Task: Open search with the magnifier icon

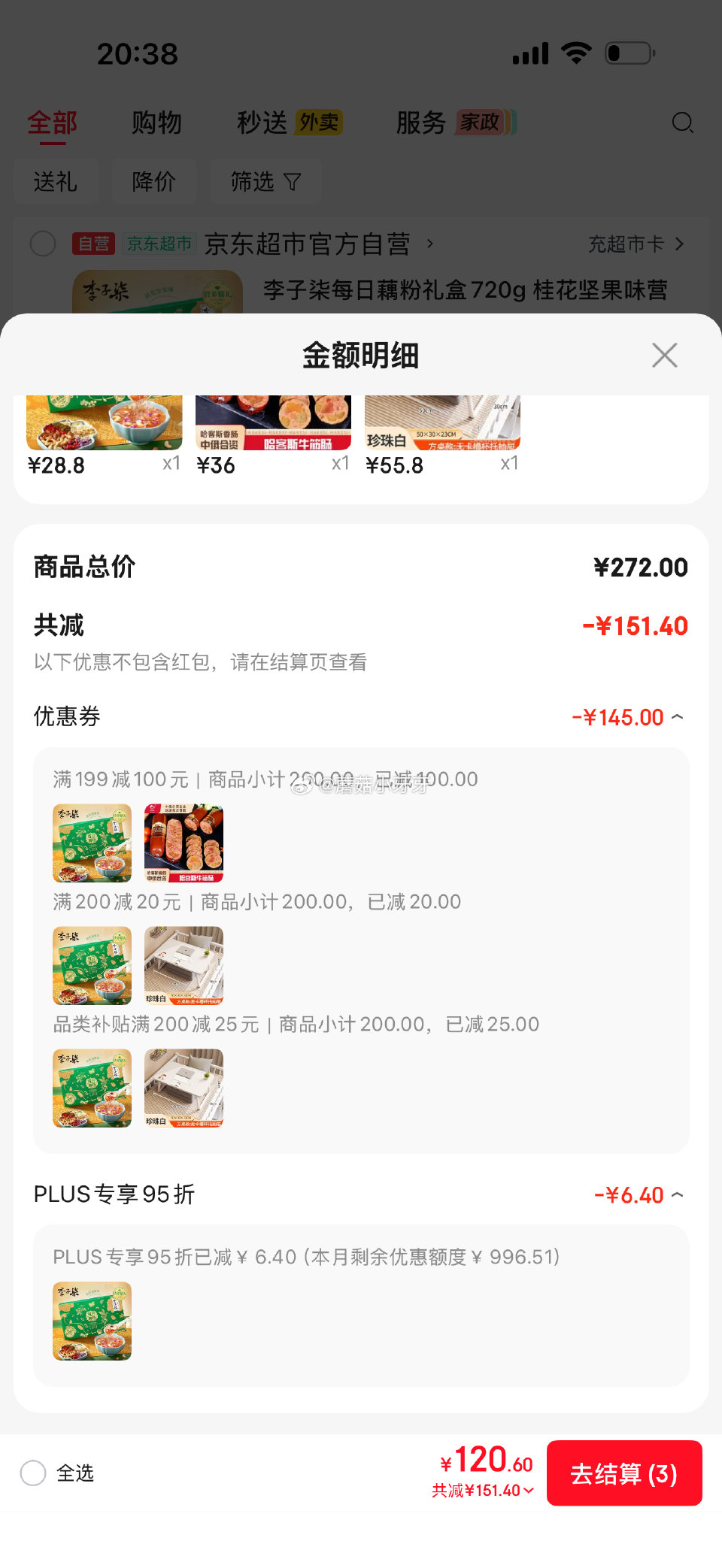Action: [683, 123]
